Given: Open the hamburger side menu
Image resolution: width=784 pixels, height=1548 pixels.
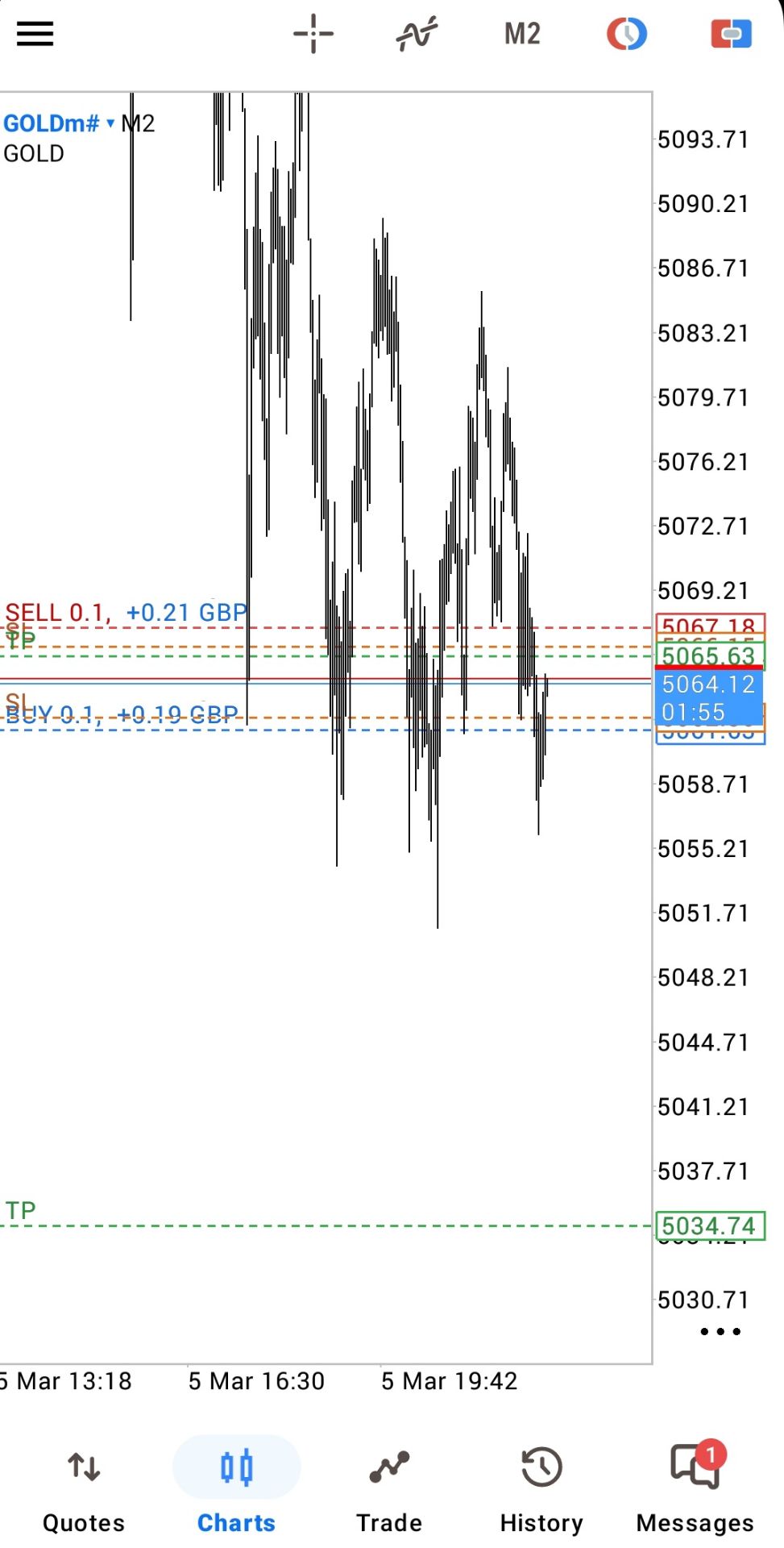Looking at the screenshot, I should (x=35, y=34).
